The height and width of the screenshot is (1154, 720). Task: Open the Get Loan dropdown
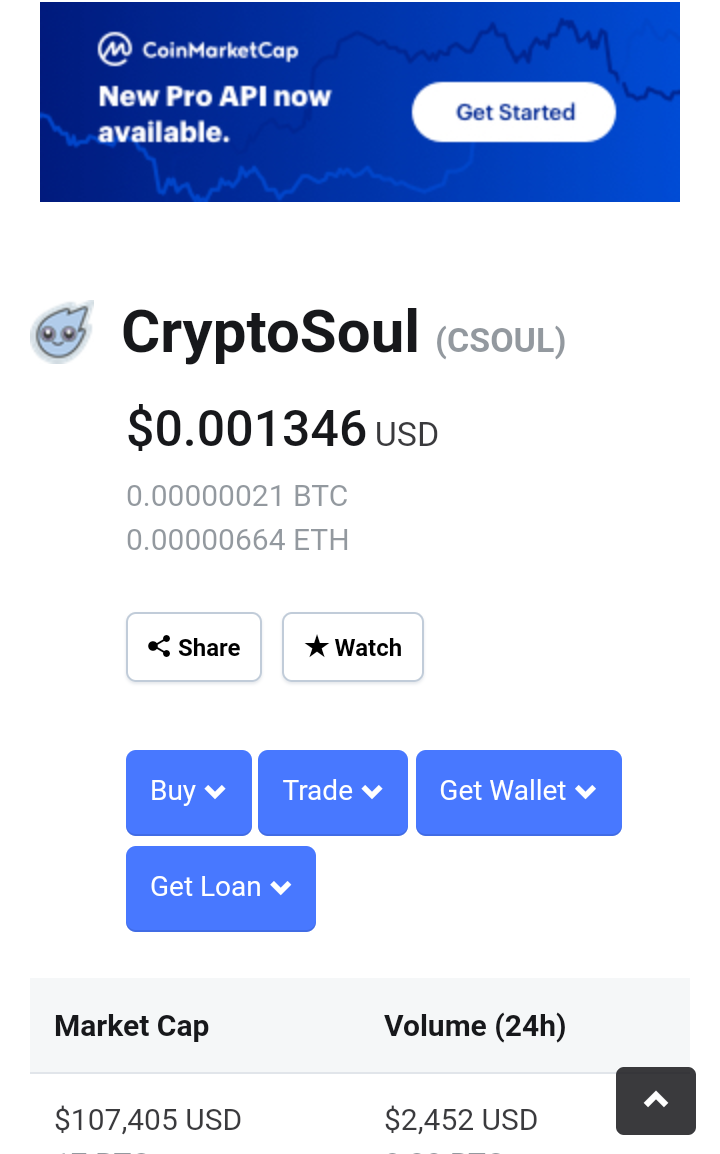pos(221,888)
